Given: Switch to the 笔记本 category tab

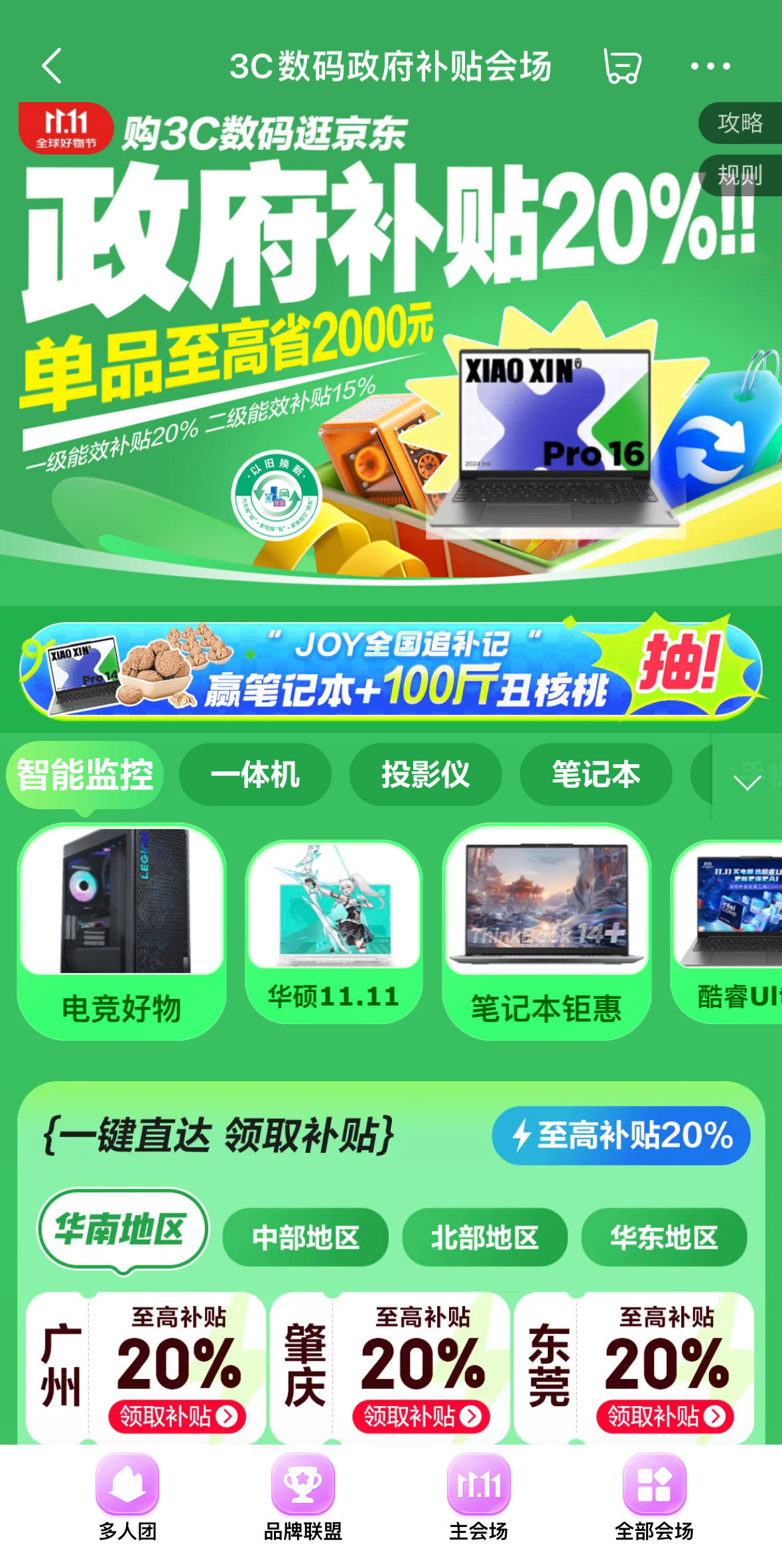Looking at the screenshot, I should 596,775.
